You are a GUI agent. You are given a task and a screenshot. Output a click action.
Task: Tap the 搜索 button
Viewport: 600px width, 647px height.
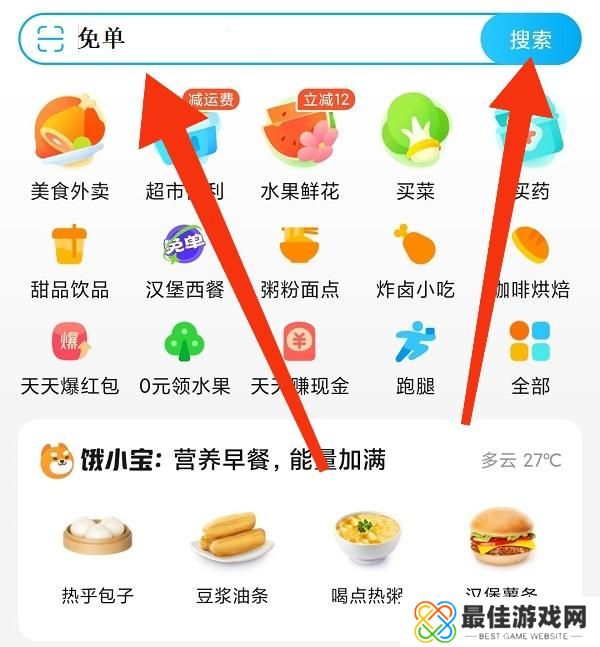(x=530, y=40)
